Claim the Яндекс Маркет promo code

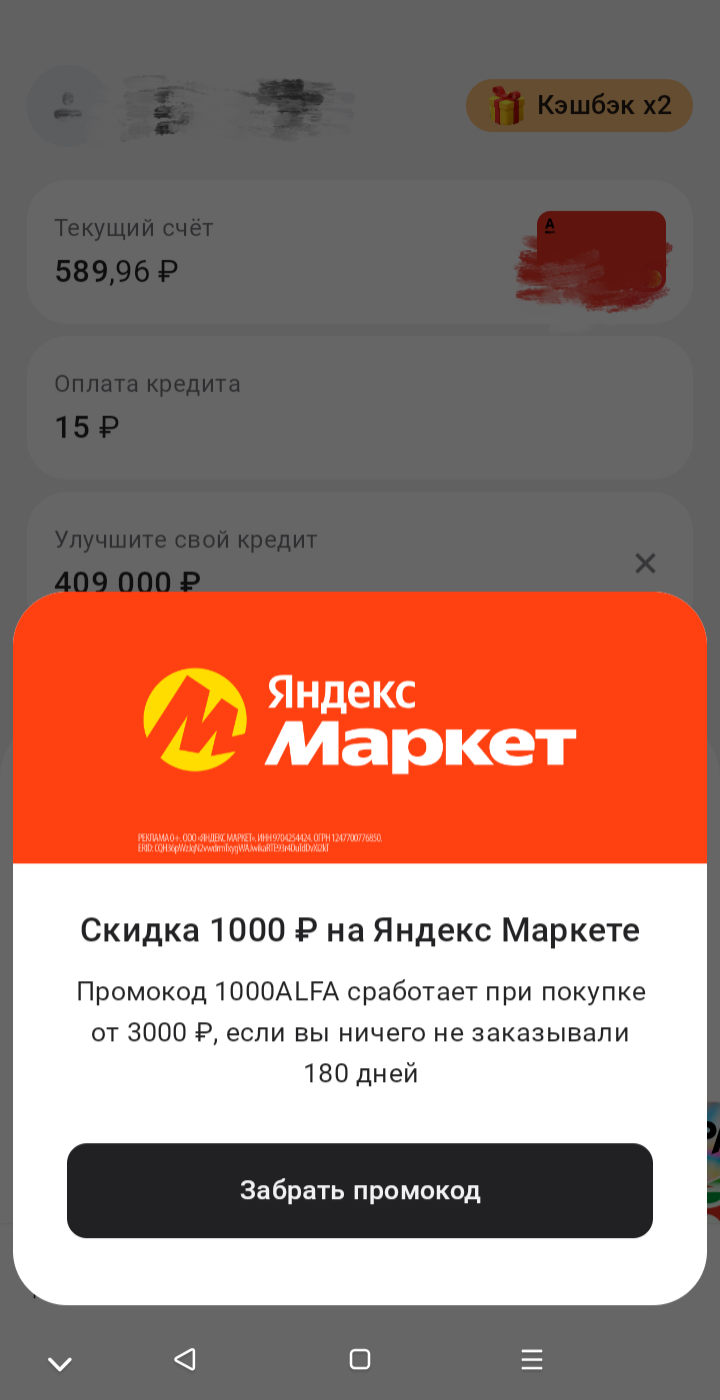point(360,1190)
